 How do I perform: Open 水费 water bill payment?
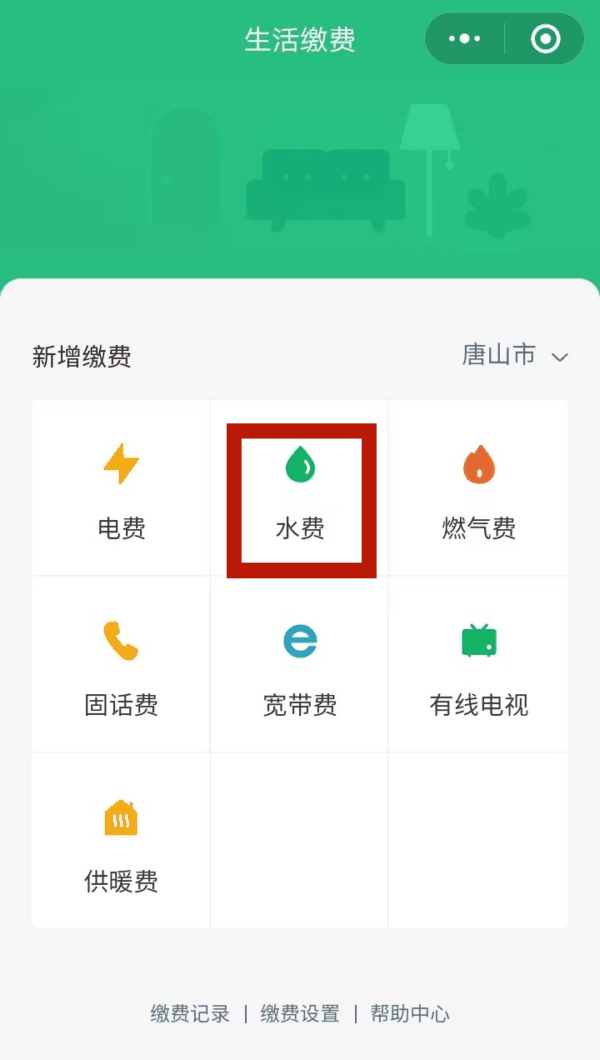(300, 500)
